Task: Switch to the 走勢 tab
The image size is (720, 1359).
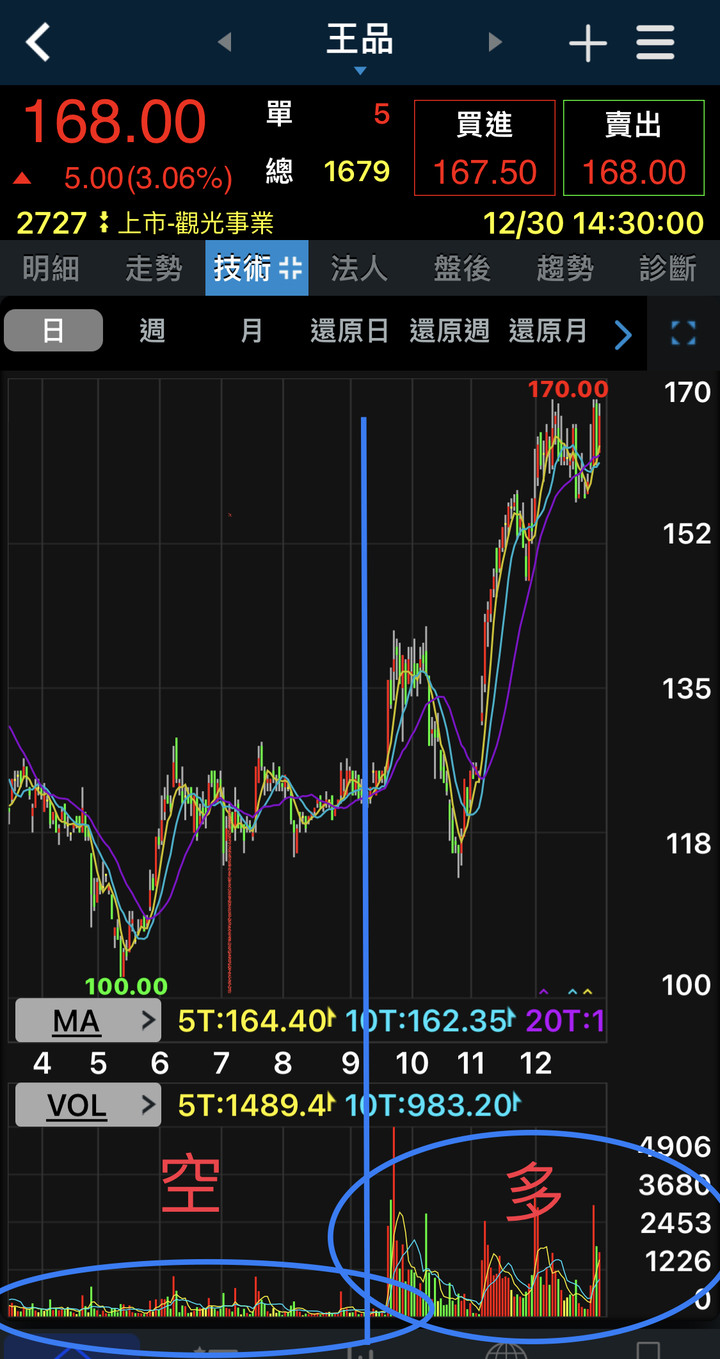Action: pyautogui.click(x=154, y=268)
